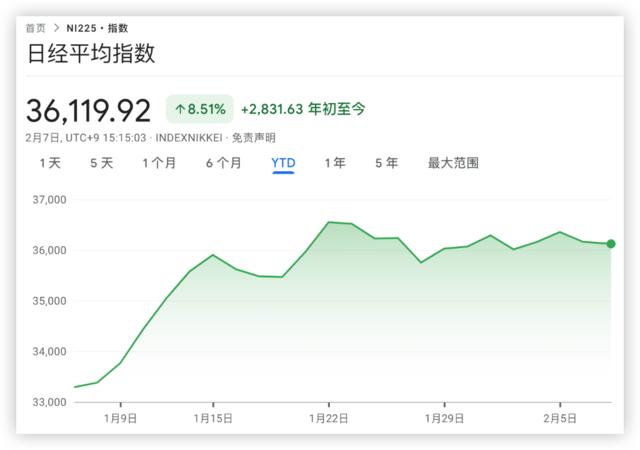Select the 5 天 time range
640x450 pixels.
(x=101, y=163)
